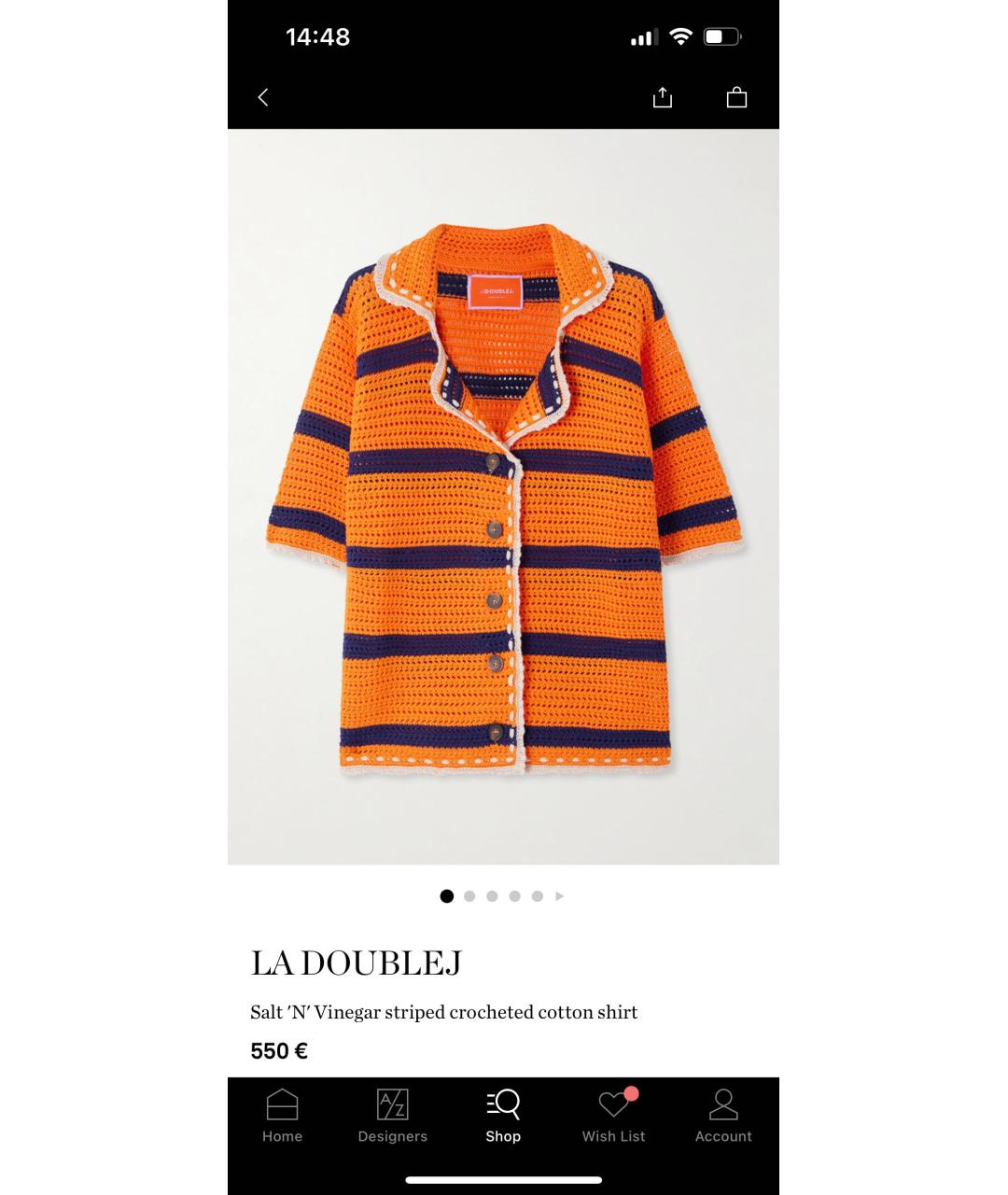Viewport: 1008px width, 1195px height.
Task: Open the Wish List tab
Action: tap(613, 1115)
